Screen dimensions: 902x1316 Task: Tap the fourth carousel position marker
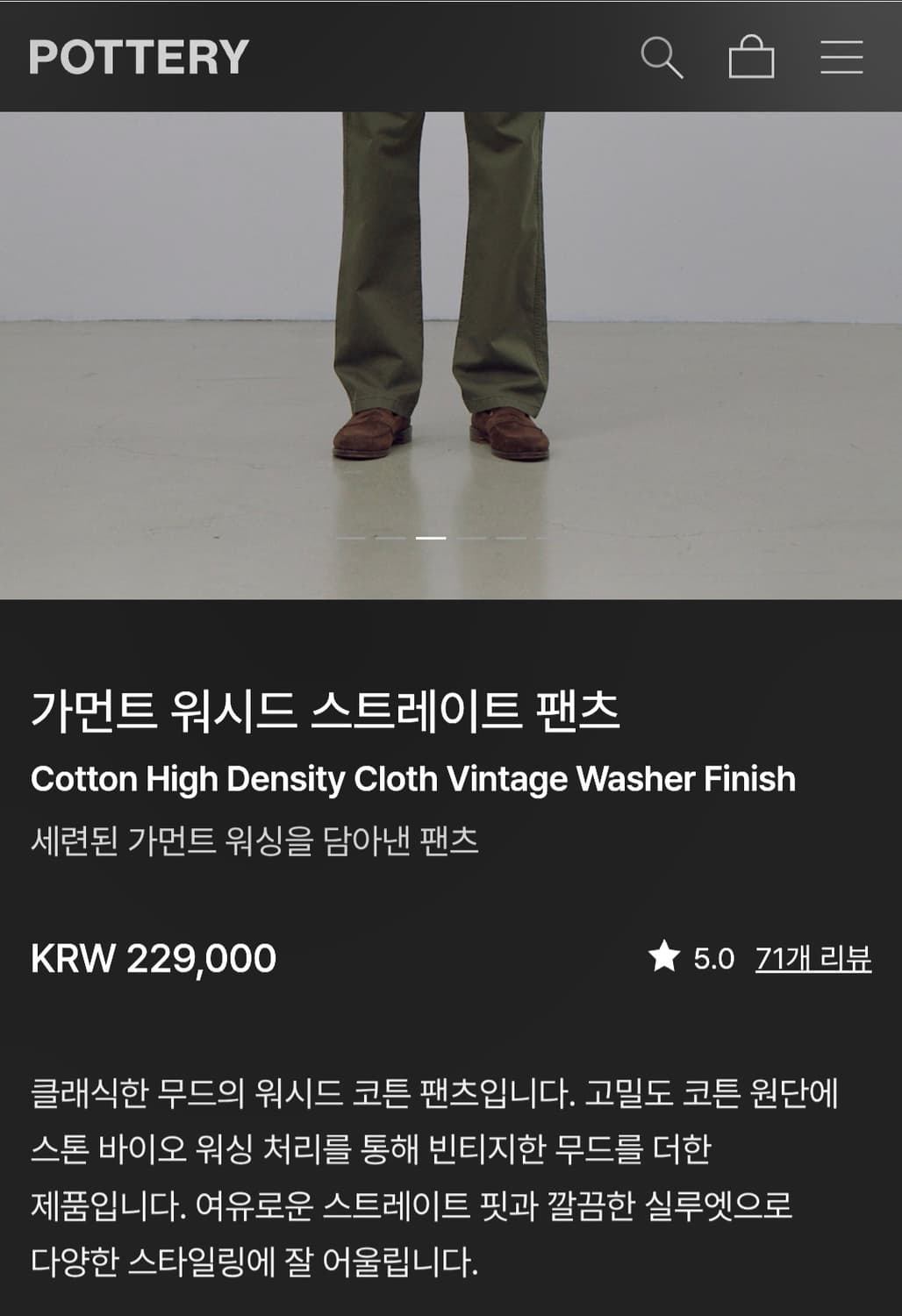tap(472, 538)
